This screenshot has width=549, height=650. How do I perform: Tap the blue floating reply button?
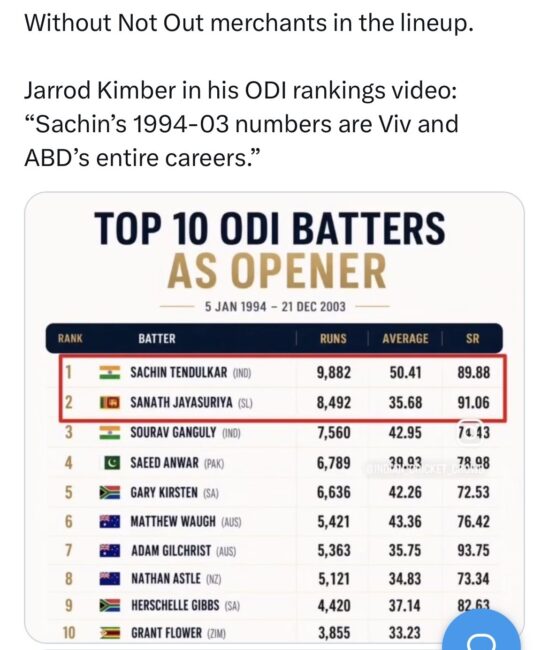[x=482, y=631]
